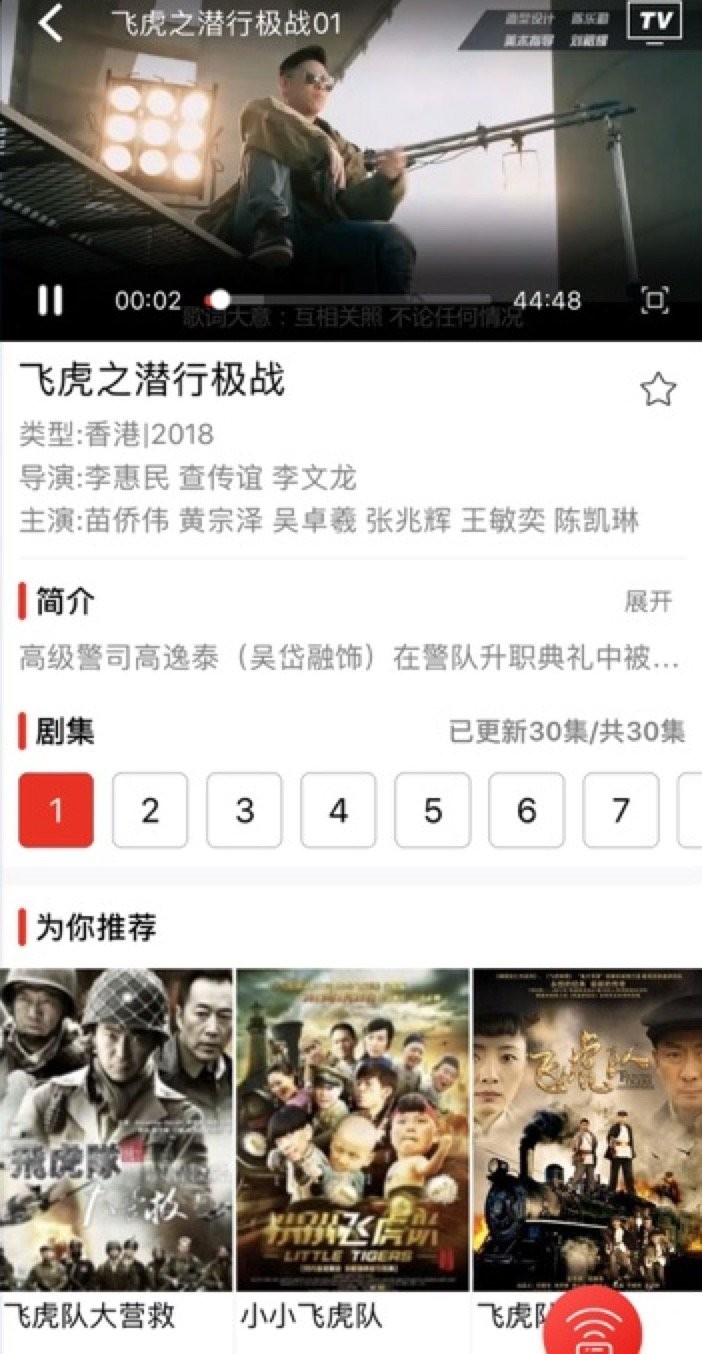Cast video using the TV icon
Viewport: 702px width, 1354px height.
coord(654,23)
